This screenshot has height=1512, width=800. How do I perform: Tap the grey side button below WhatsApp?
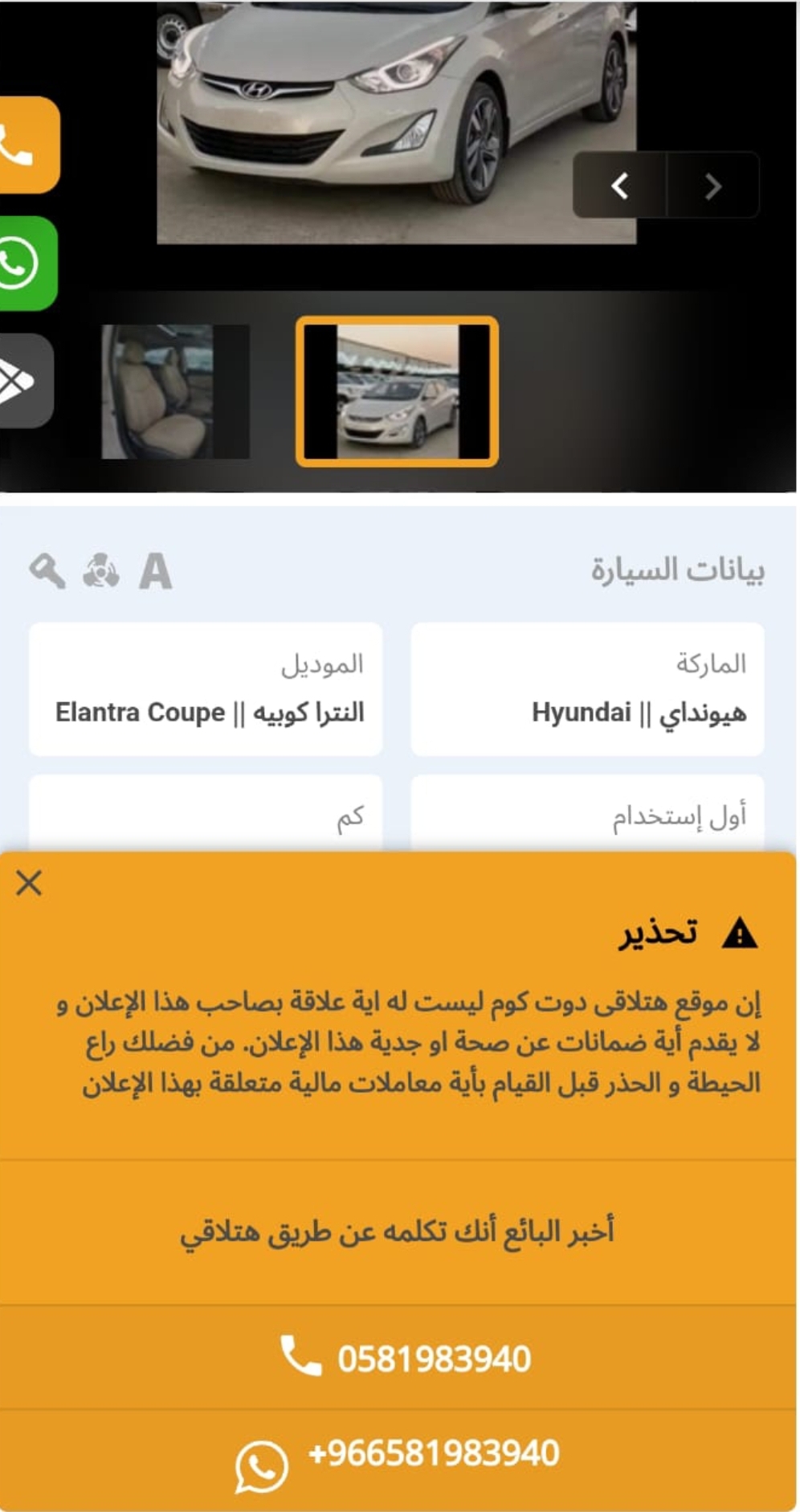pos(26,381)
